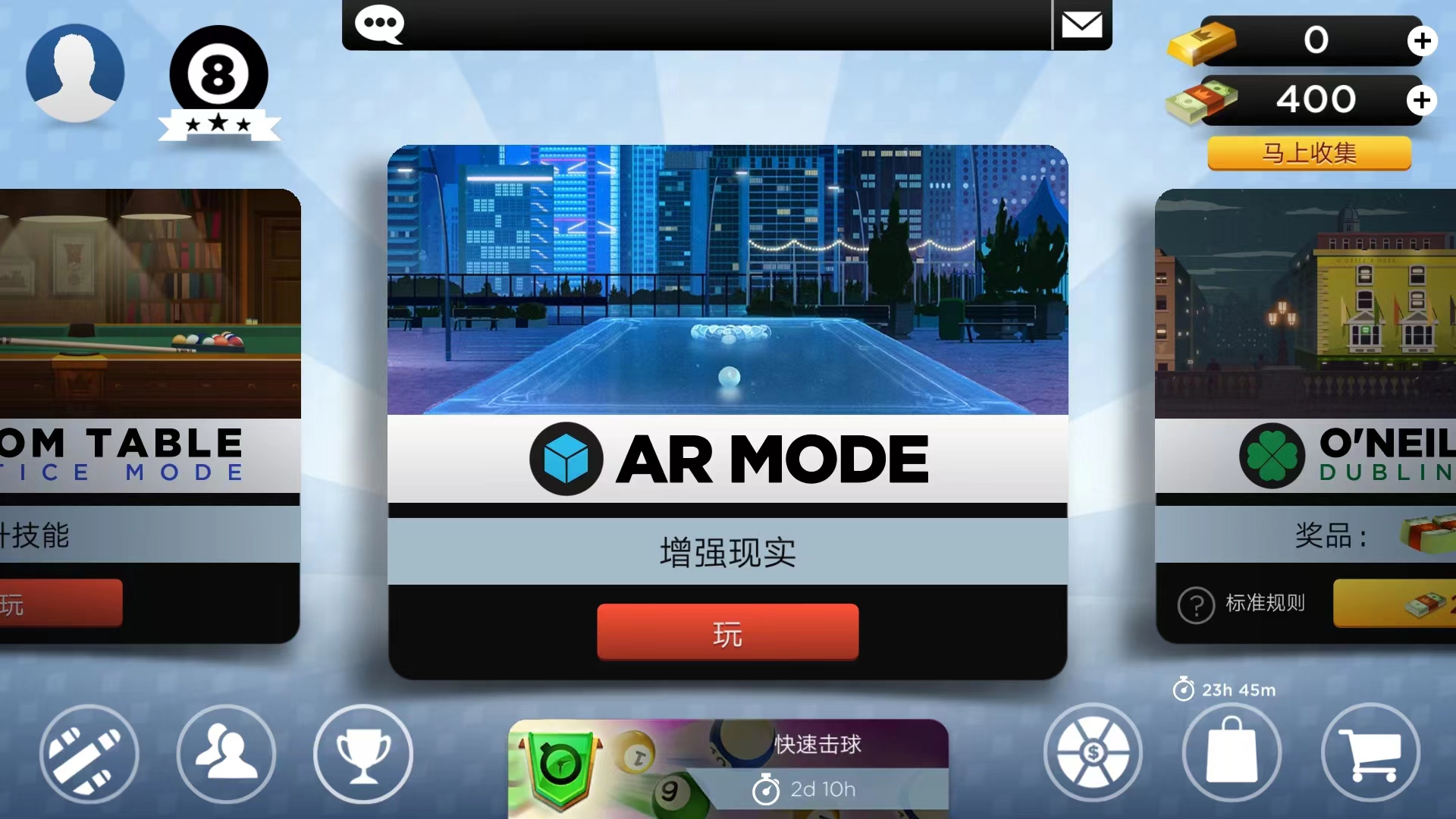Add more cash with plus button
The width and height of the screenshot is (1456, 819).
pos(1422,100)
